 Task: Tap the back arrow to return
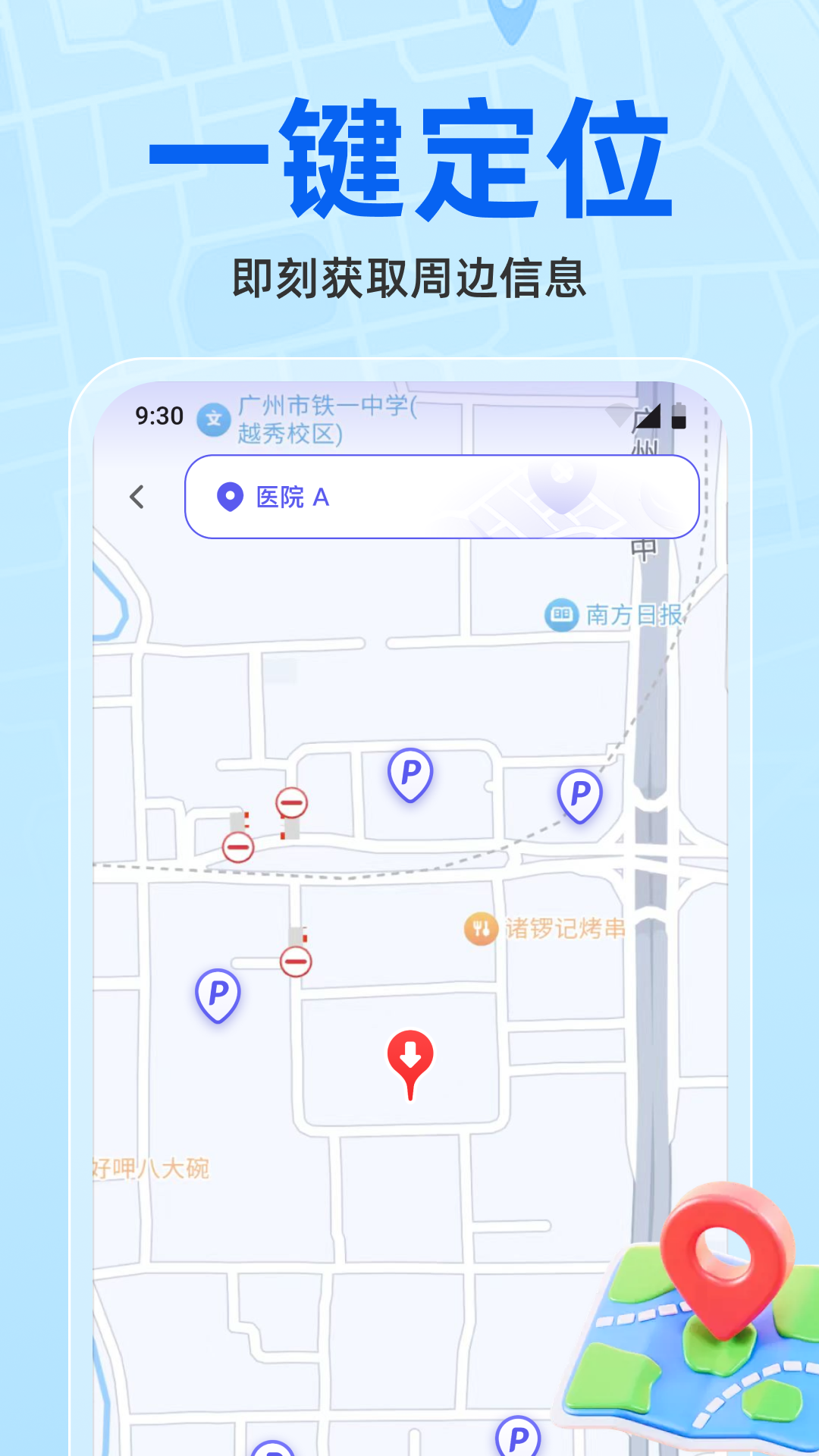135,497
